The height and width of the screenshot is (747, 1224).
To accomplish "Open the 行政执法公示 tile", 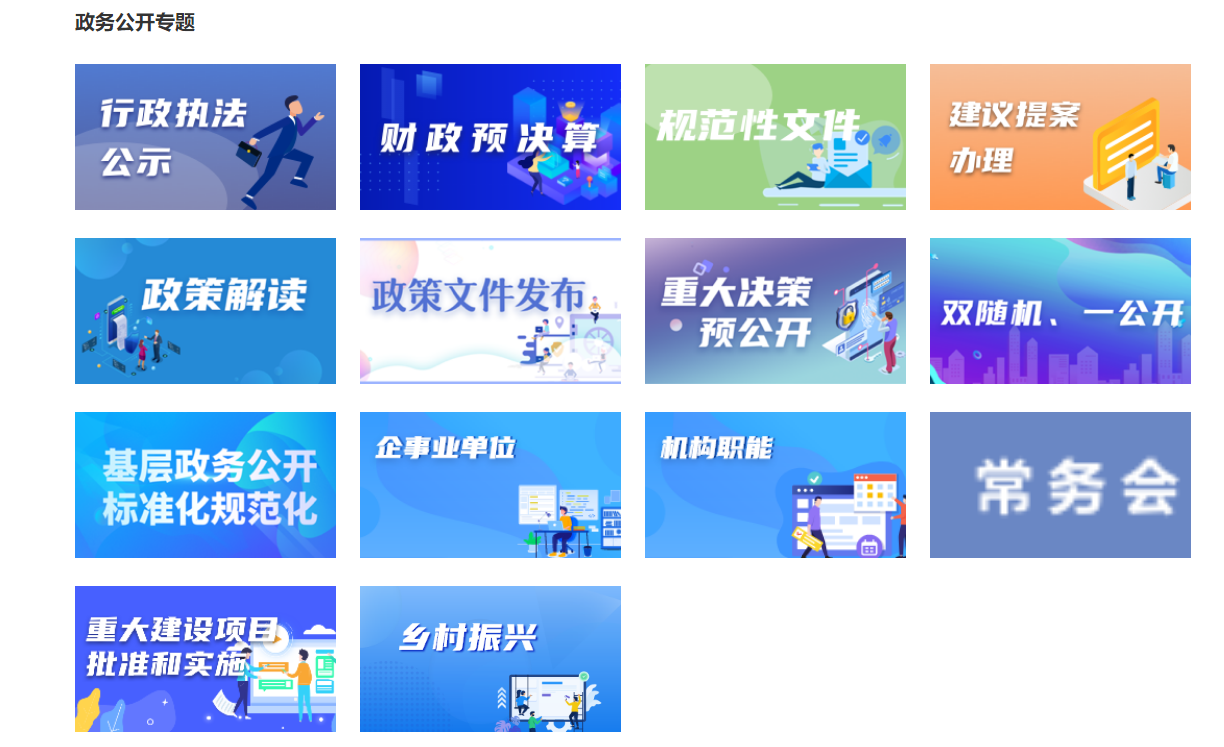I will 205,137.
